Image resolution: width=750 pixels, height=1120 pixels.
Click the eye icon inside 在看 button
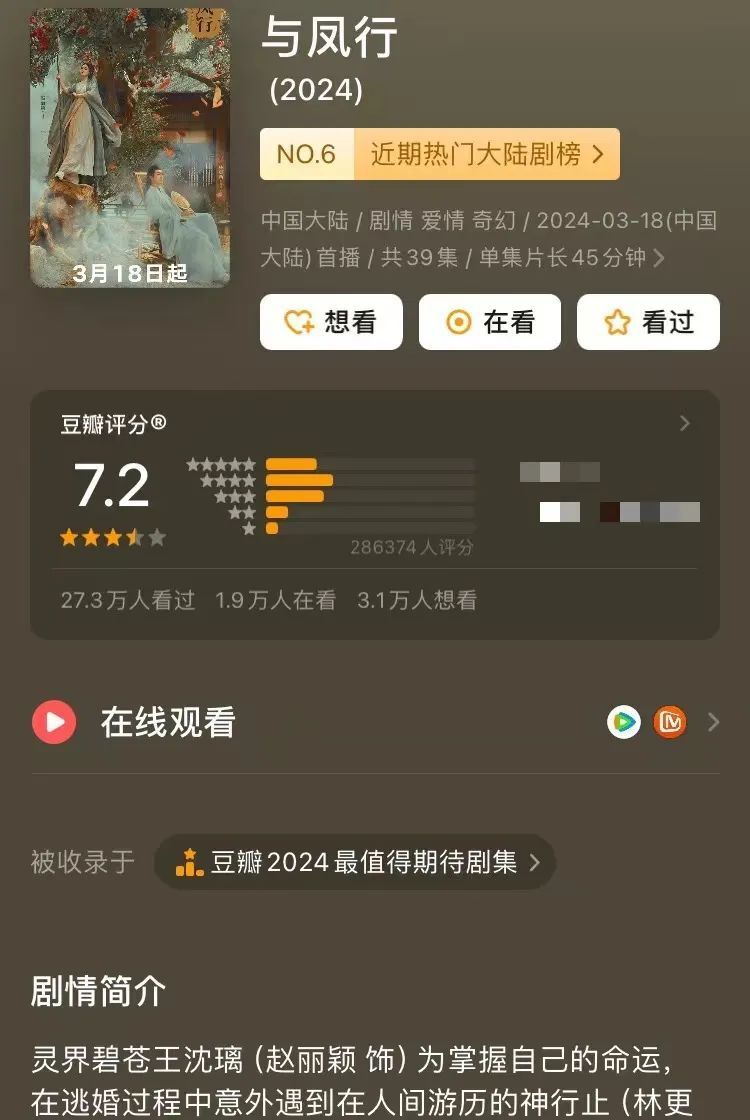(x=459, y=321)
